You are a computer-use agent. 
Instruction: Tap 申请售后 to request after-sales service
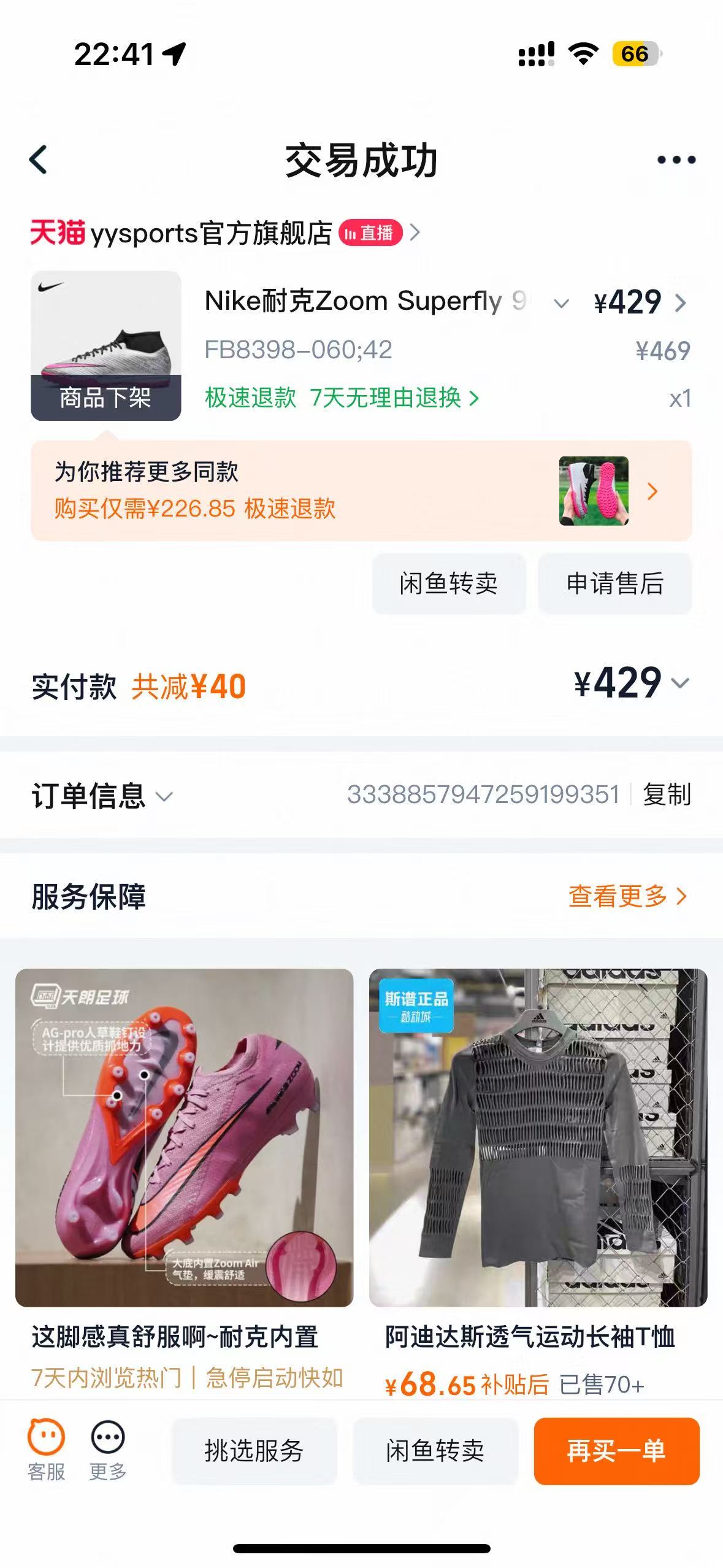click(x=614, y=583)
